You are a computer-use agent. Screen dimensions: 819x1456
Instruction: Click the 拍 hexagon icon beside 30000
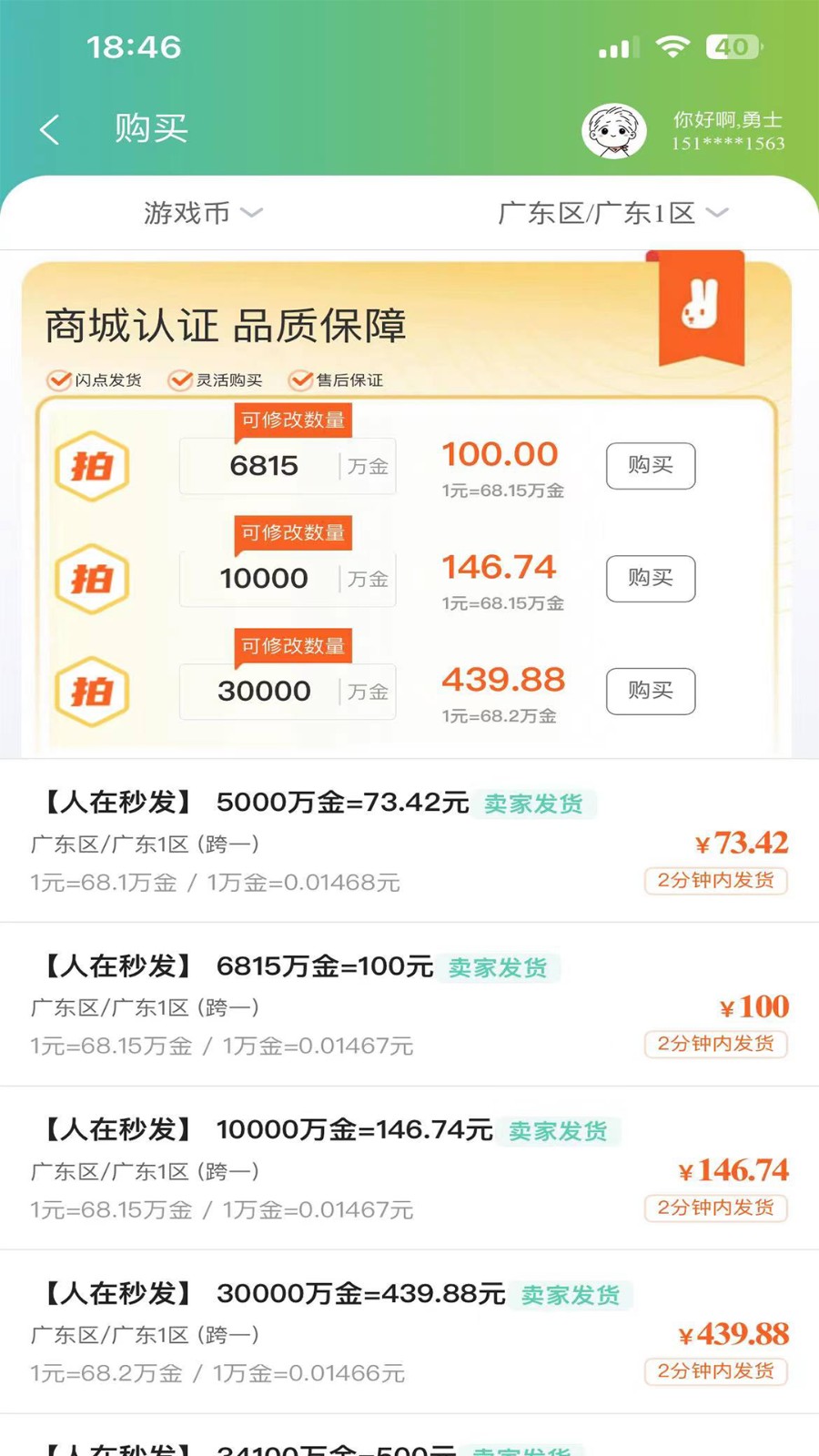point(92,692)
